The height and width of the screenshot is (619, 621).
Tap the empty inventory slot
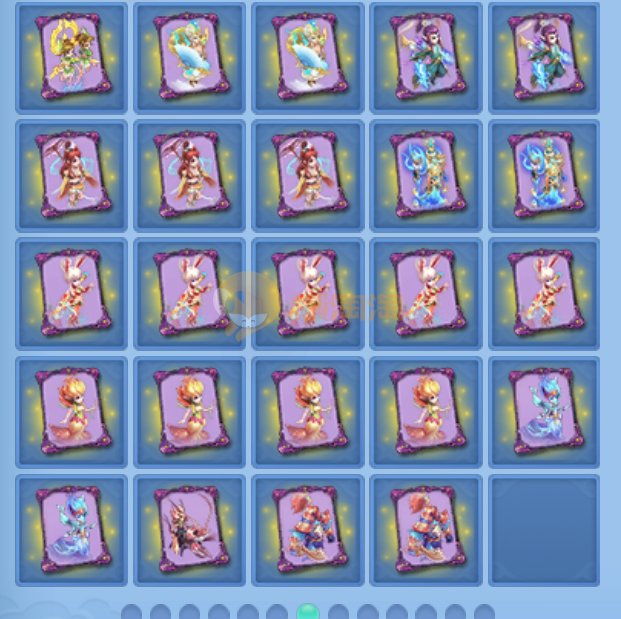pyautogui.click(x=543, y=529)
